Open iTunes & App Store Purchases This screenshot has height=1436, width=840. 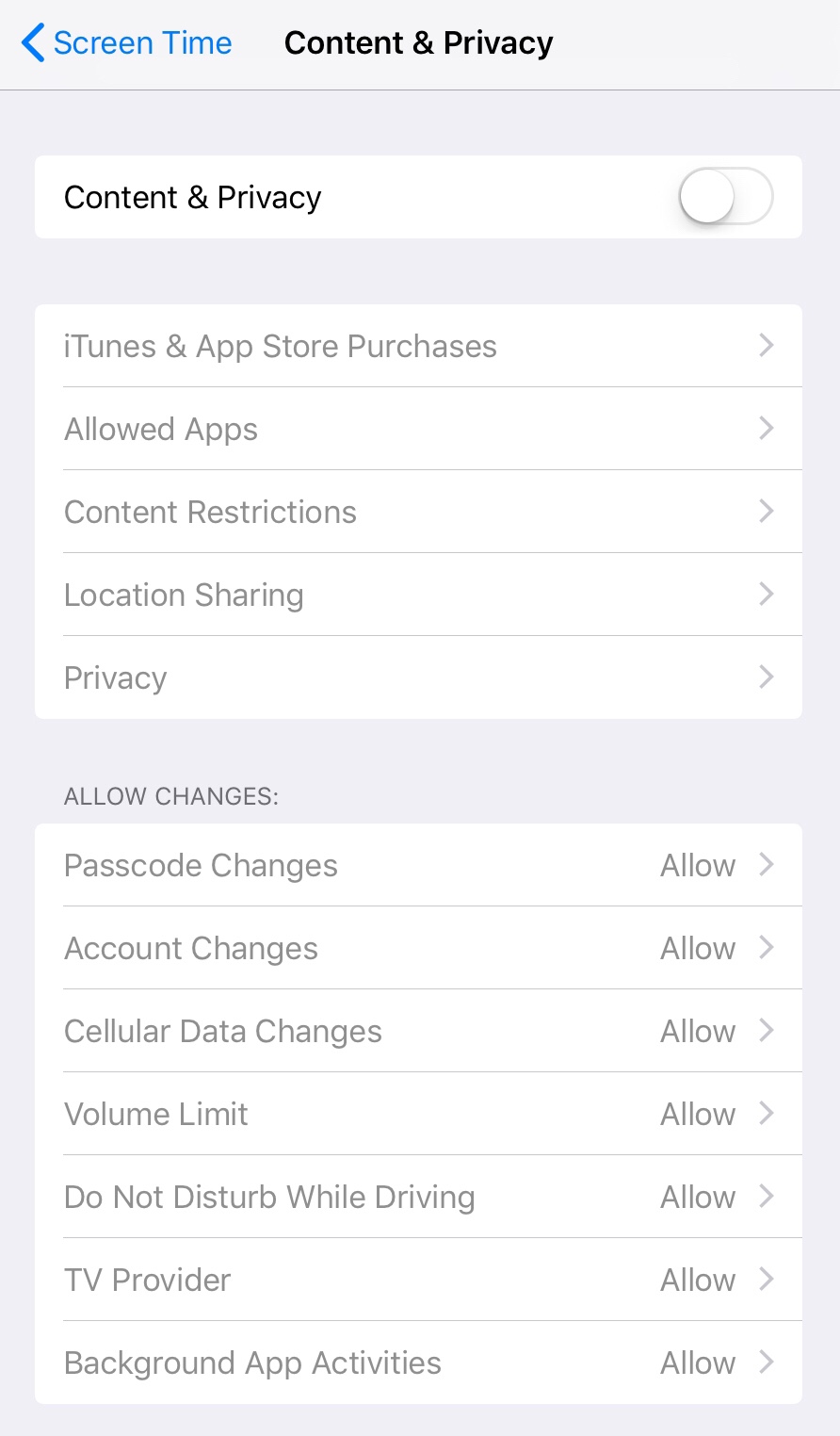click(x=418, y=346)
